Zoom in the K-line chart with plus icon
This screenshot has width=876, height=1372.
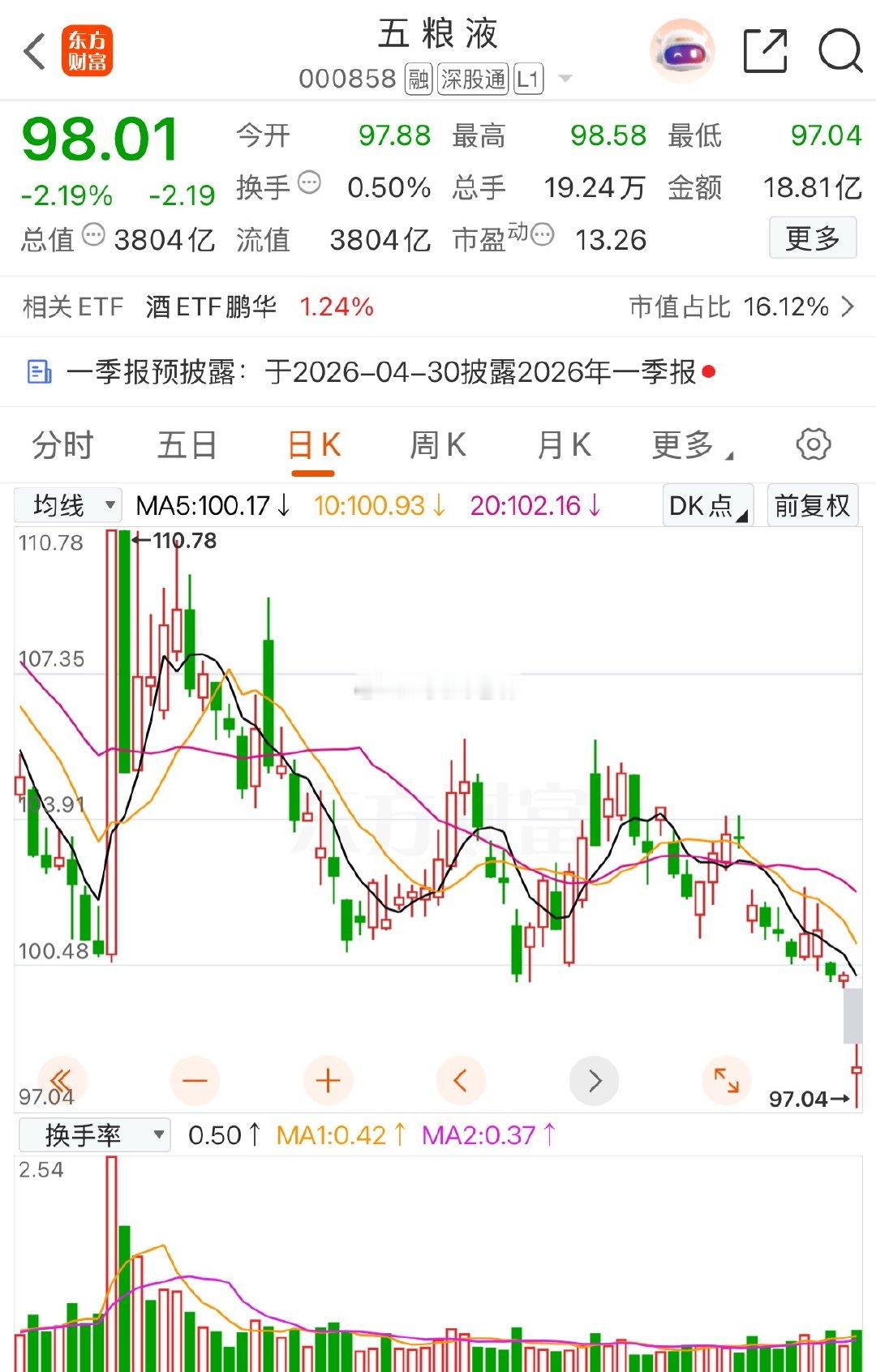pyautogui.click(x=328, y=1081)
